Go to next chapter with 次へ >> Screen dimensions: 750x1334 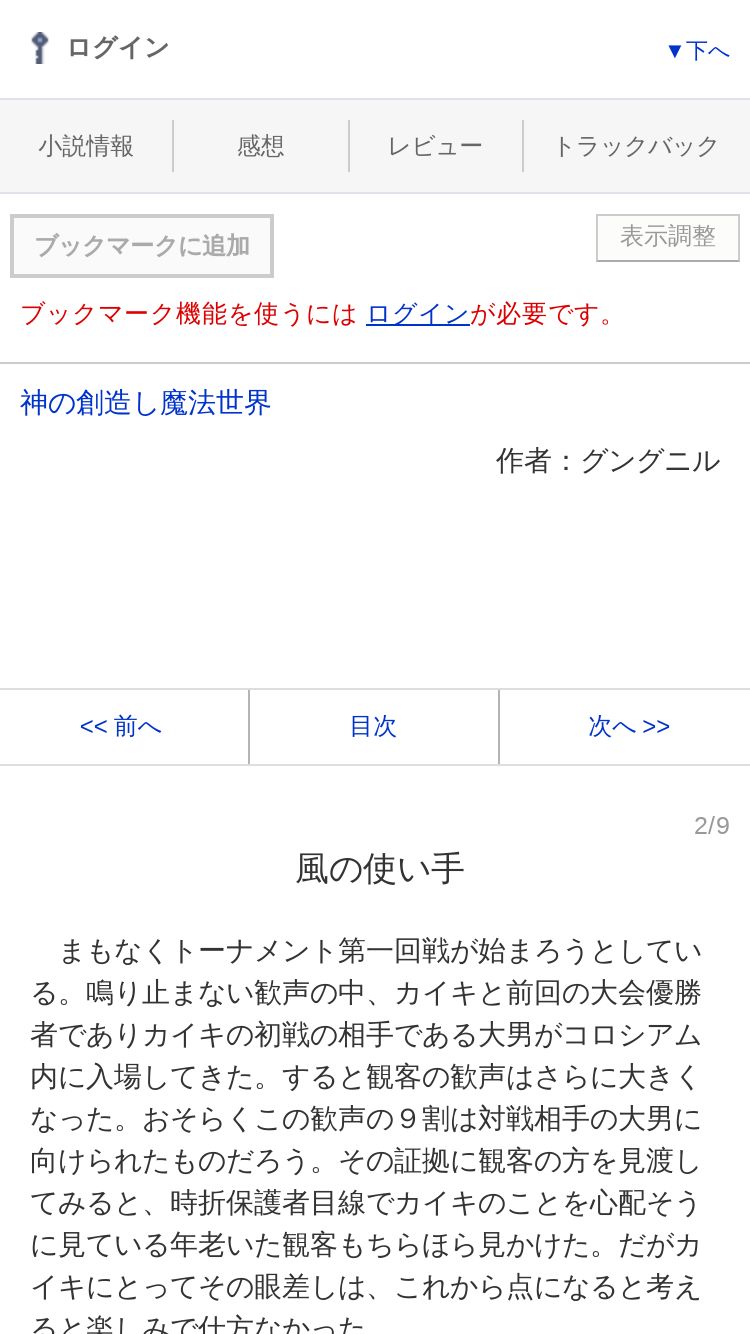coord(626,726)
